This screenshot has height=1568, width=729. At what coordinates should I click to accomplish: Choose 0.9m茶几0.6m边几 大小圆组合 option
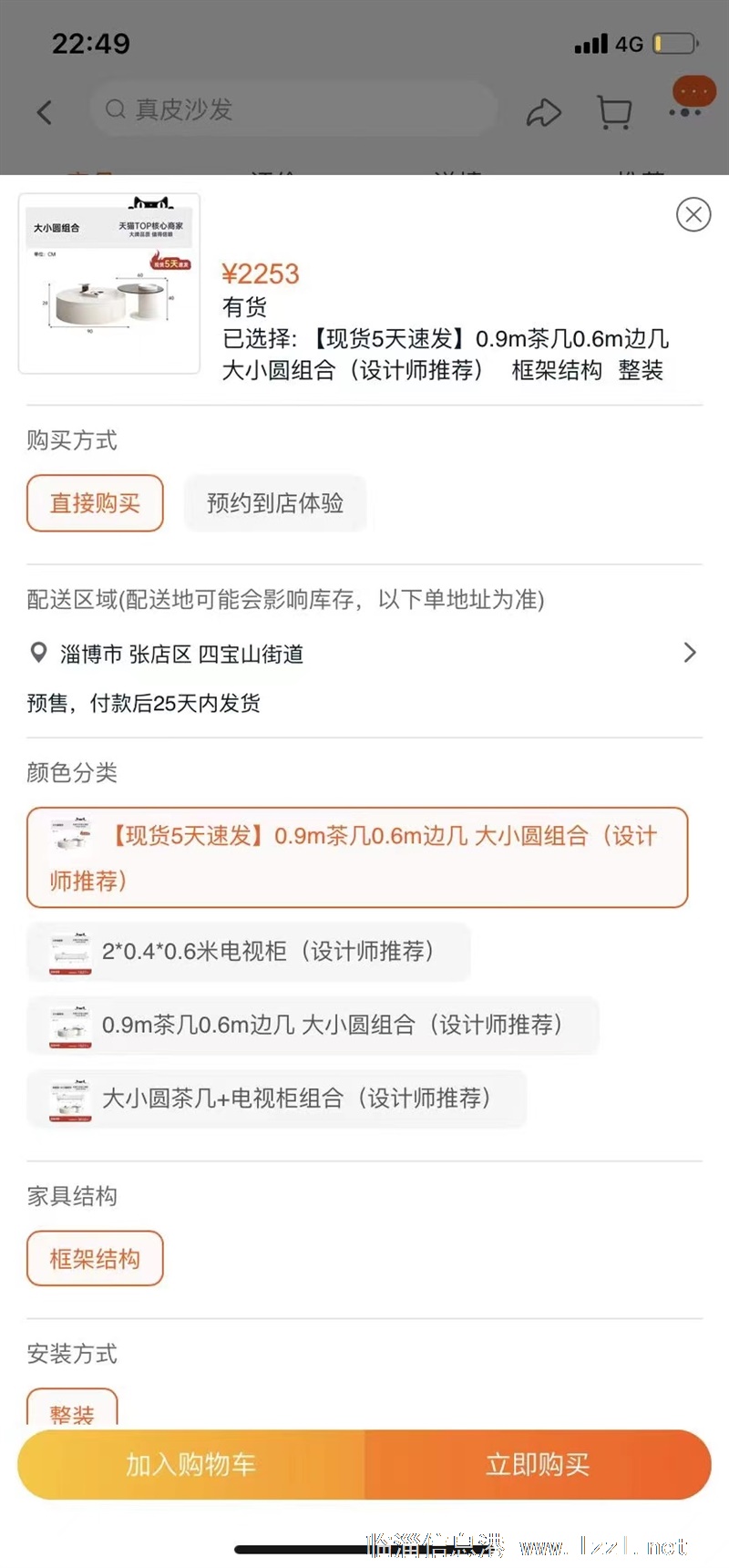point(313,1026)
